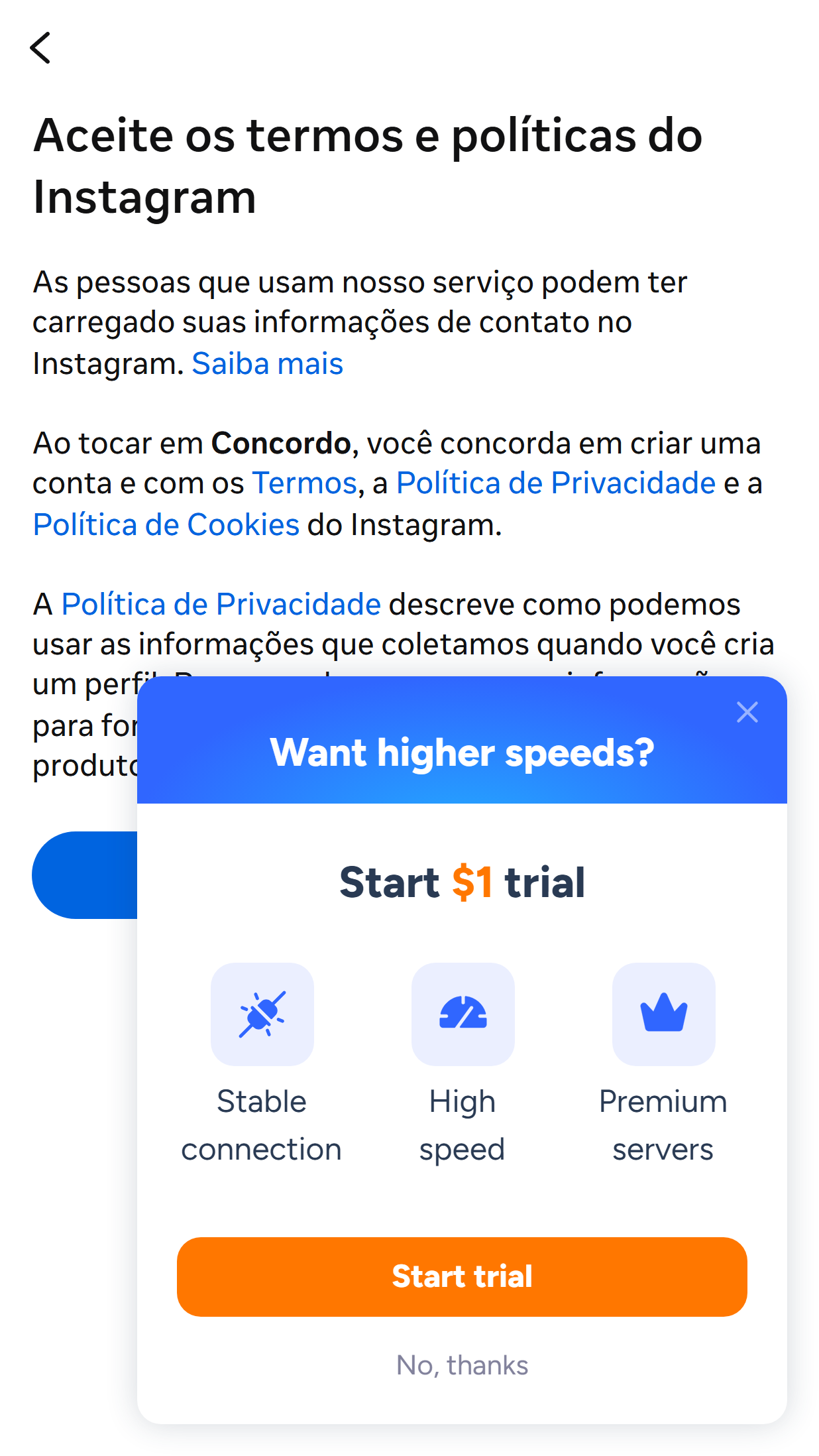This screenshot has height=1456, width=819.
Task: Dismiss the speed popup with the X
Action: click(747, 712)
